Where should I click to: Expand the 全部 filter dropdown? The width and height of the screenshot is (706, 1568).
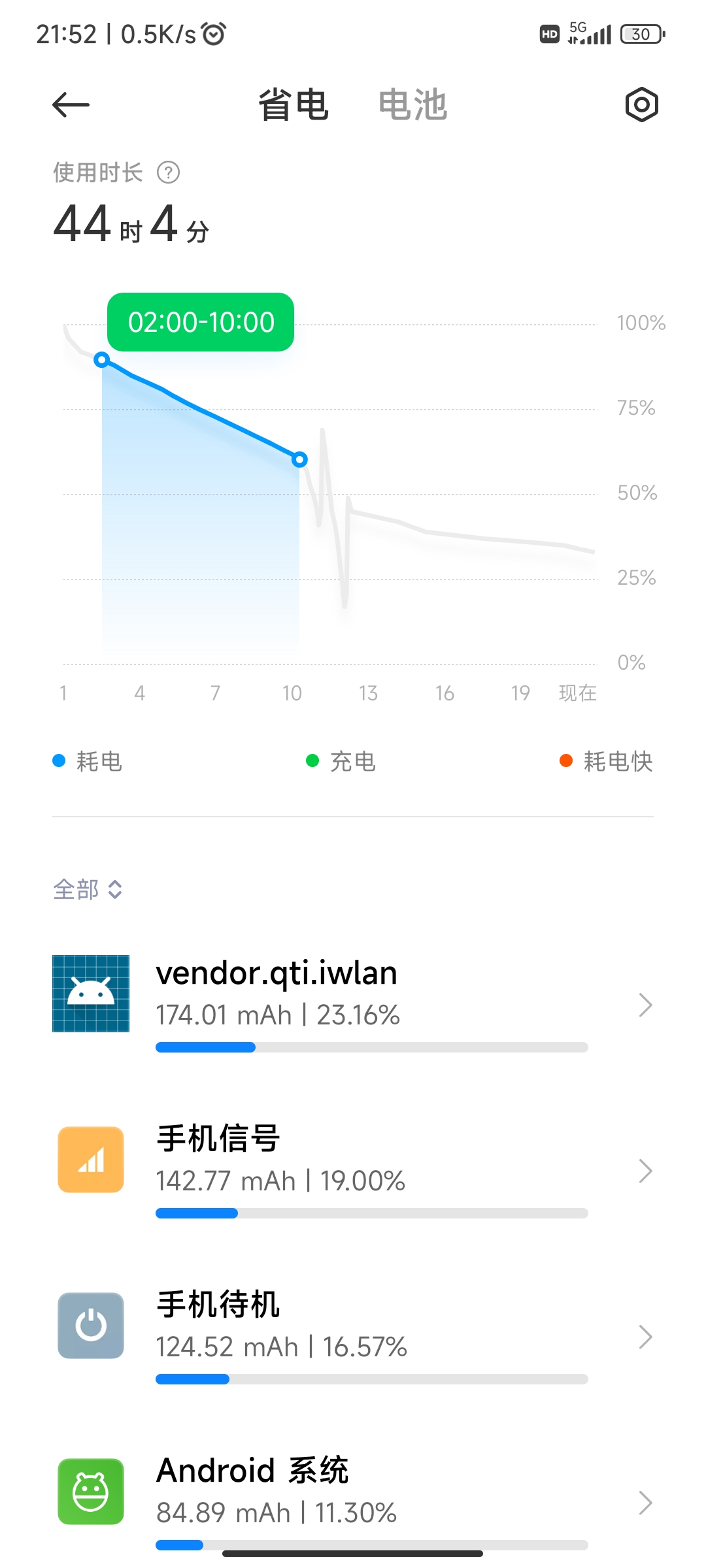[x=88, y=889]
